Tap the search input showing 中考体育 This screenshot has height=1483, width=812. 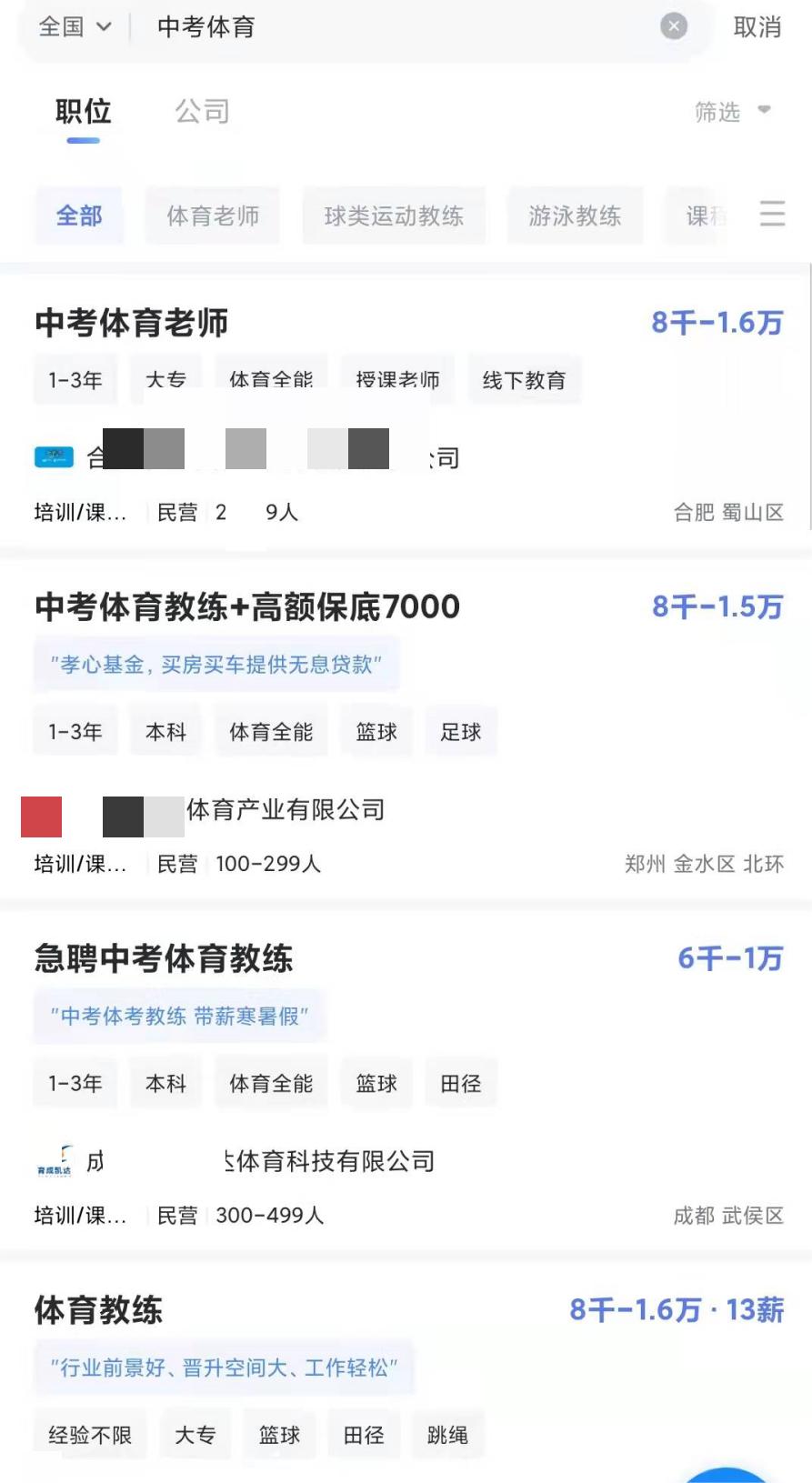coord(206,25)
